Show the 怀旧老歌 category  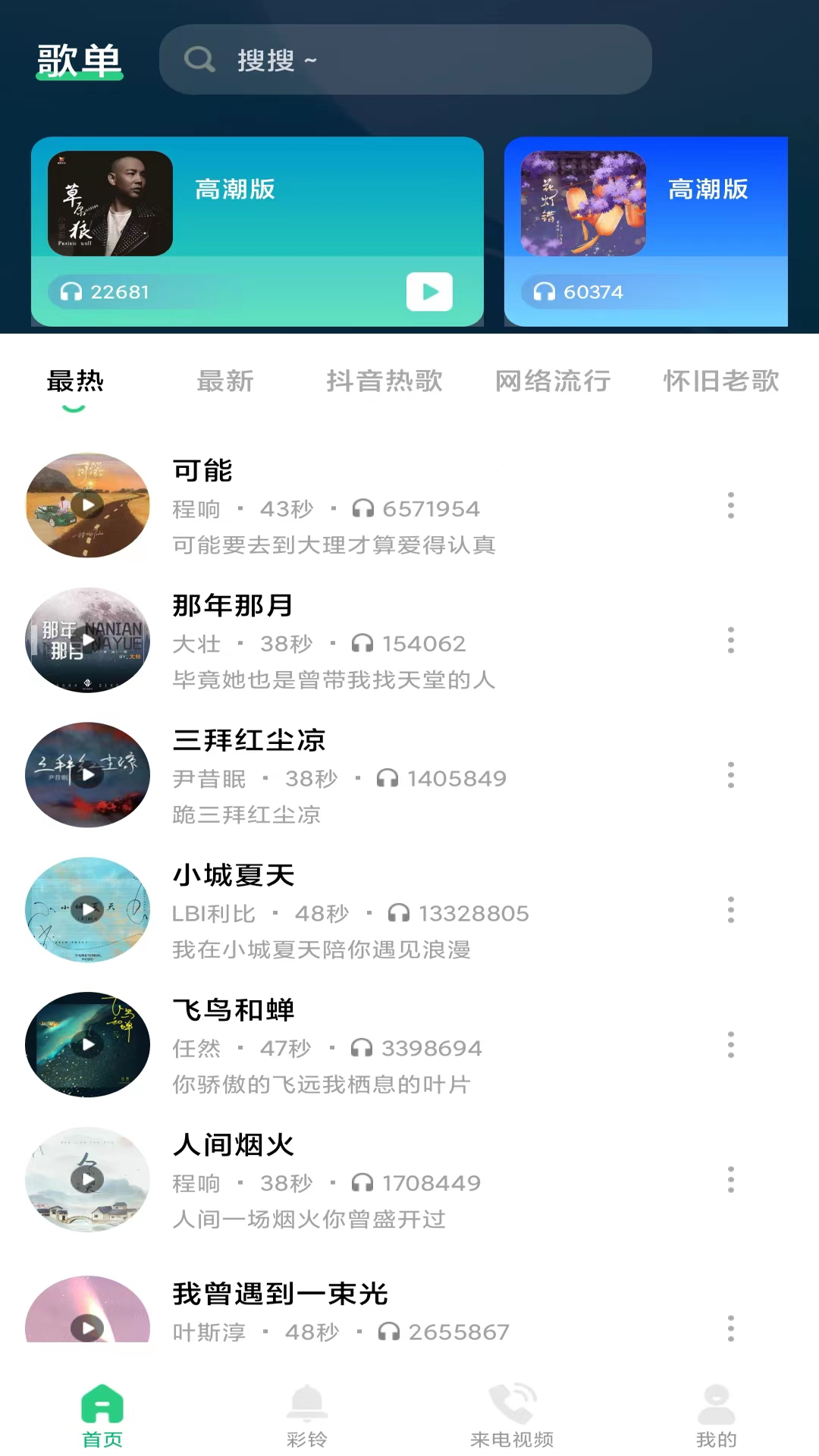coord(721,381)
